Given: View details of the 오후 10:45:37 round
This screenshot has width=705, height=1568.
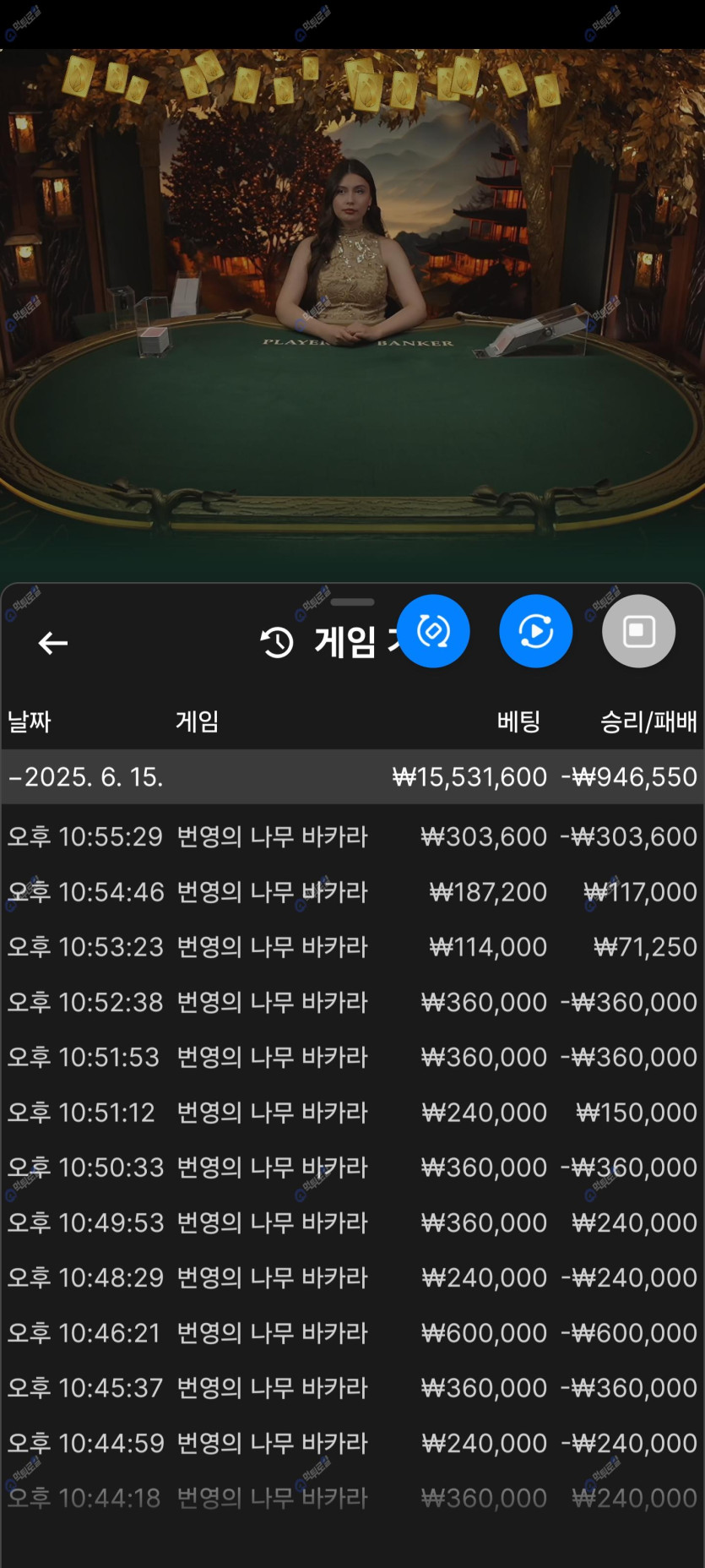Looking at the screenshot, I should point(352,1387).
